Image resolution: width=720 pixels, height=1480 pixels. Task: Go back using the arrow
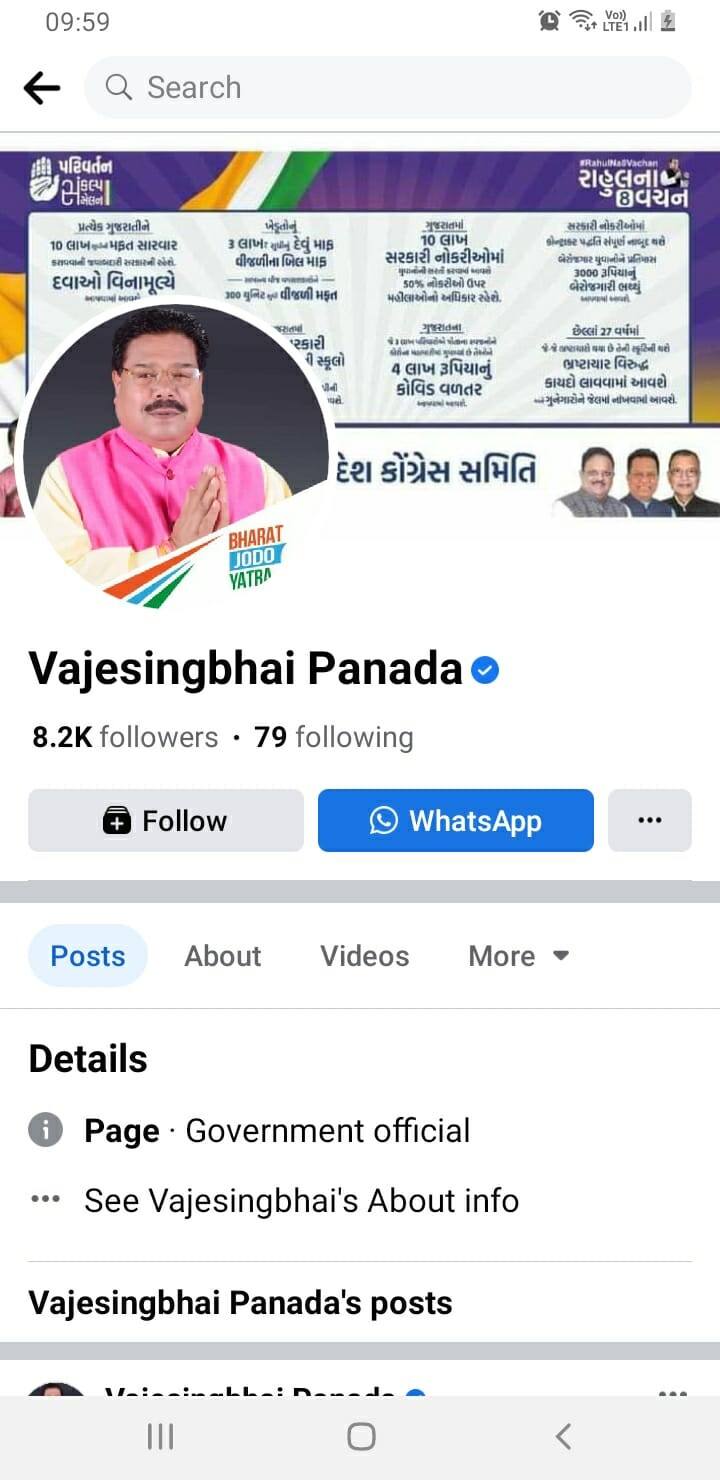coord(42,88)
